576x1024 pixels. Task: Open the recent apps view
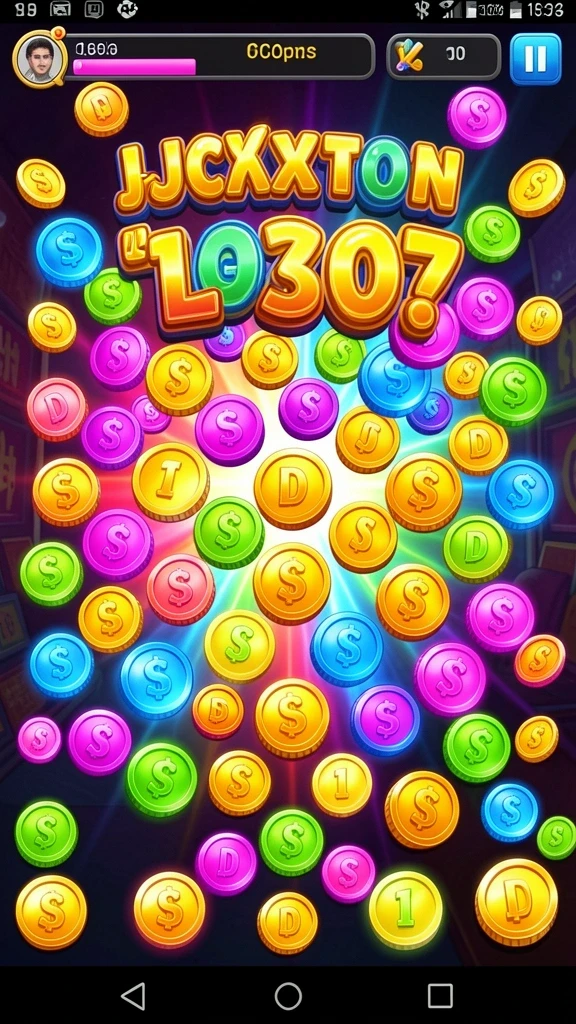click(x=440, y=997)
